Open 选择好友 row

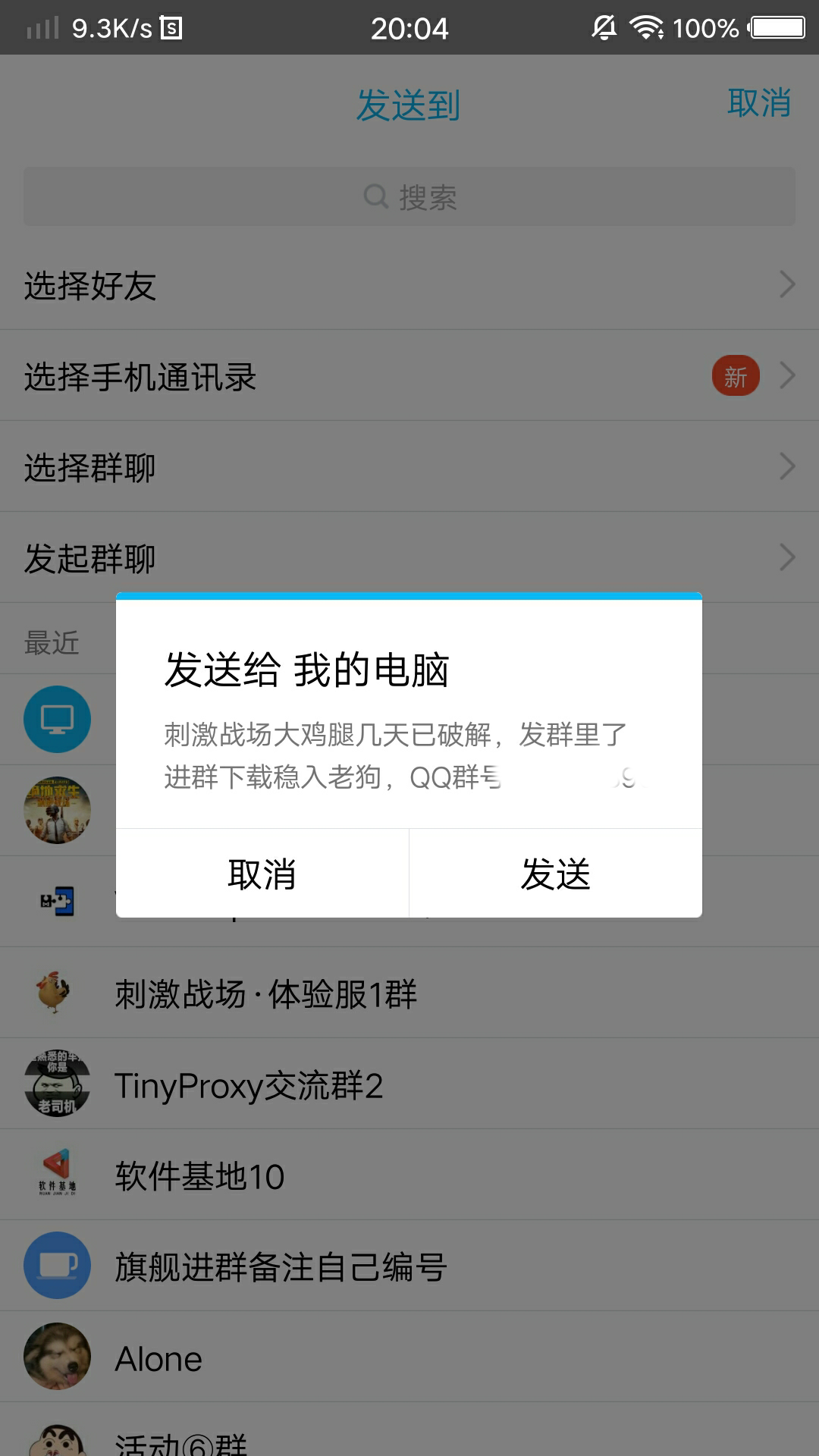[x=409, y=285]
